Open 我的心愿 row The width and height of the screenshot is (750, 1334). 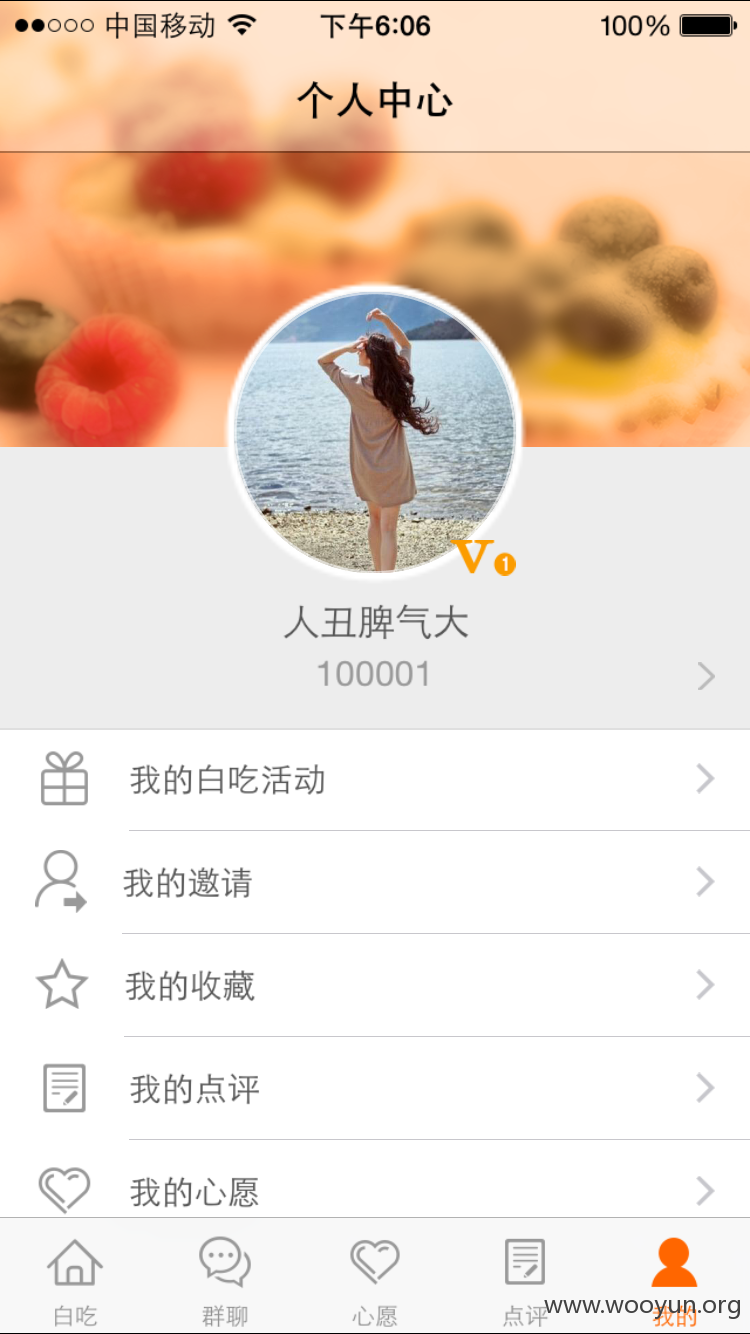375,1180
